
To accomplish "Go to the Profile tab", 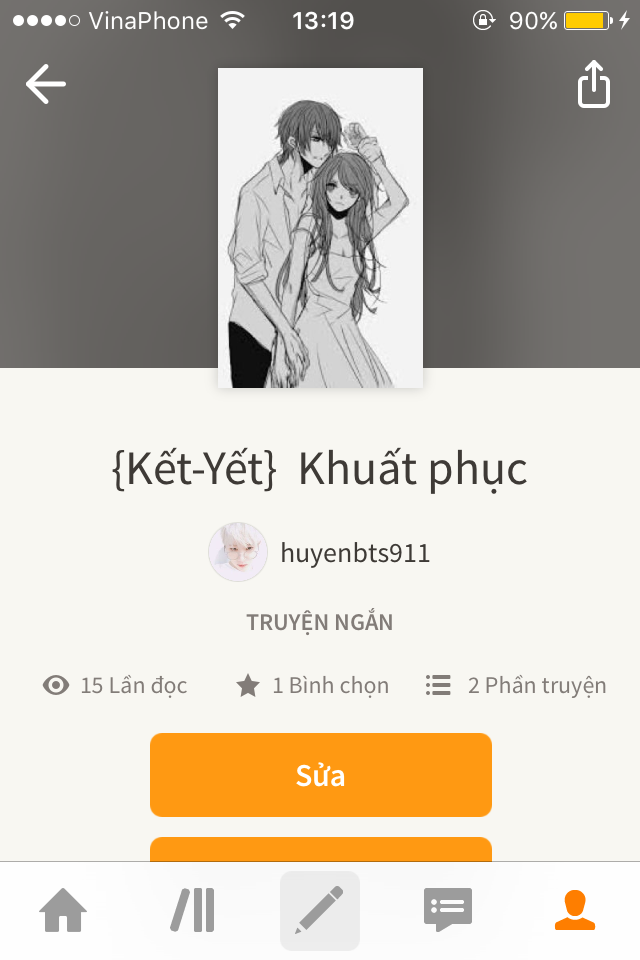I will [575, 910].
